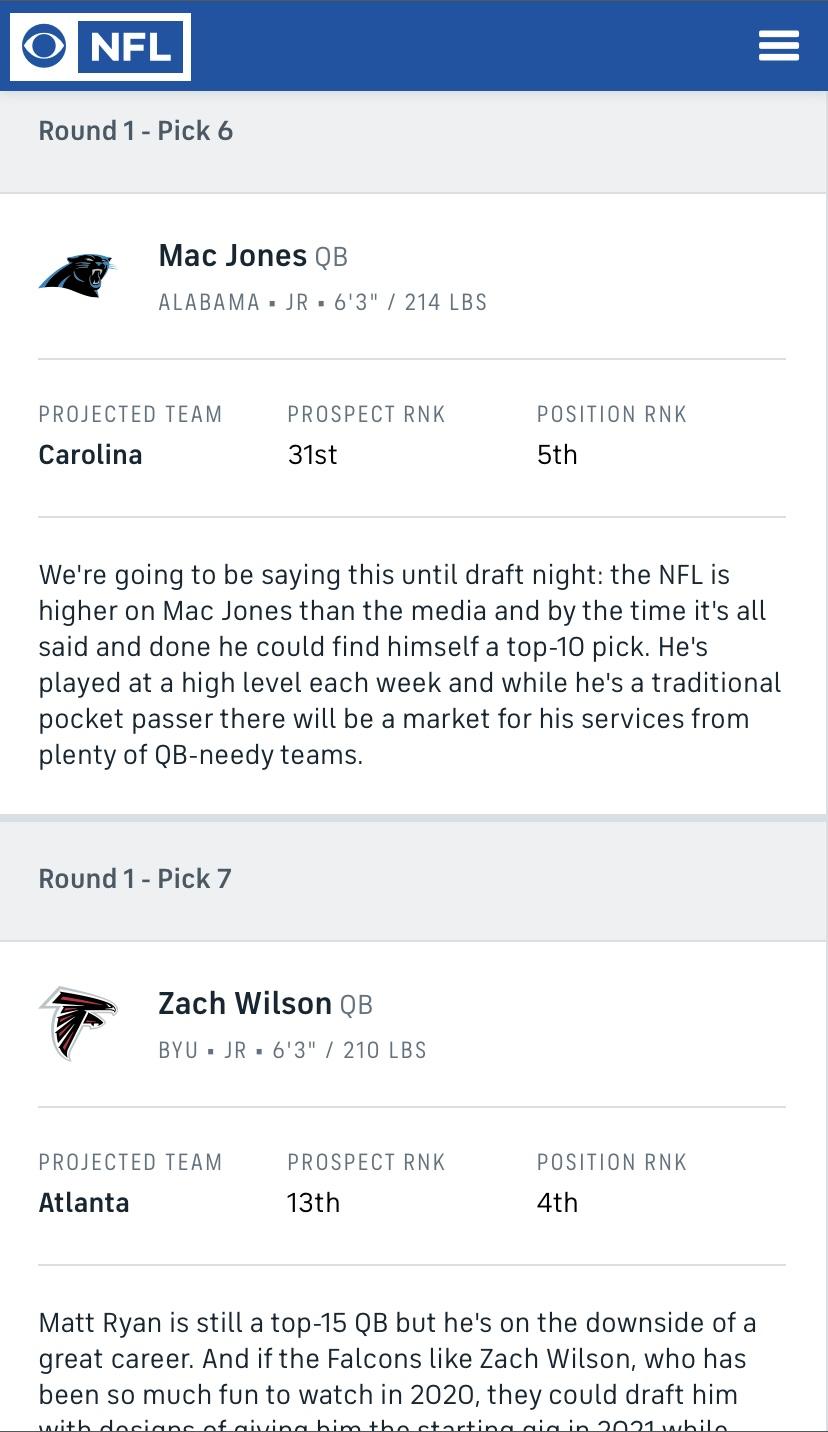The image size is (828, 1432).
Task: Open Zach Wilson player profile
Action: [x=245, y=1004]
